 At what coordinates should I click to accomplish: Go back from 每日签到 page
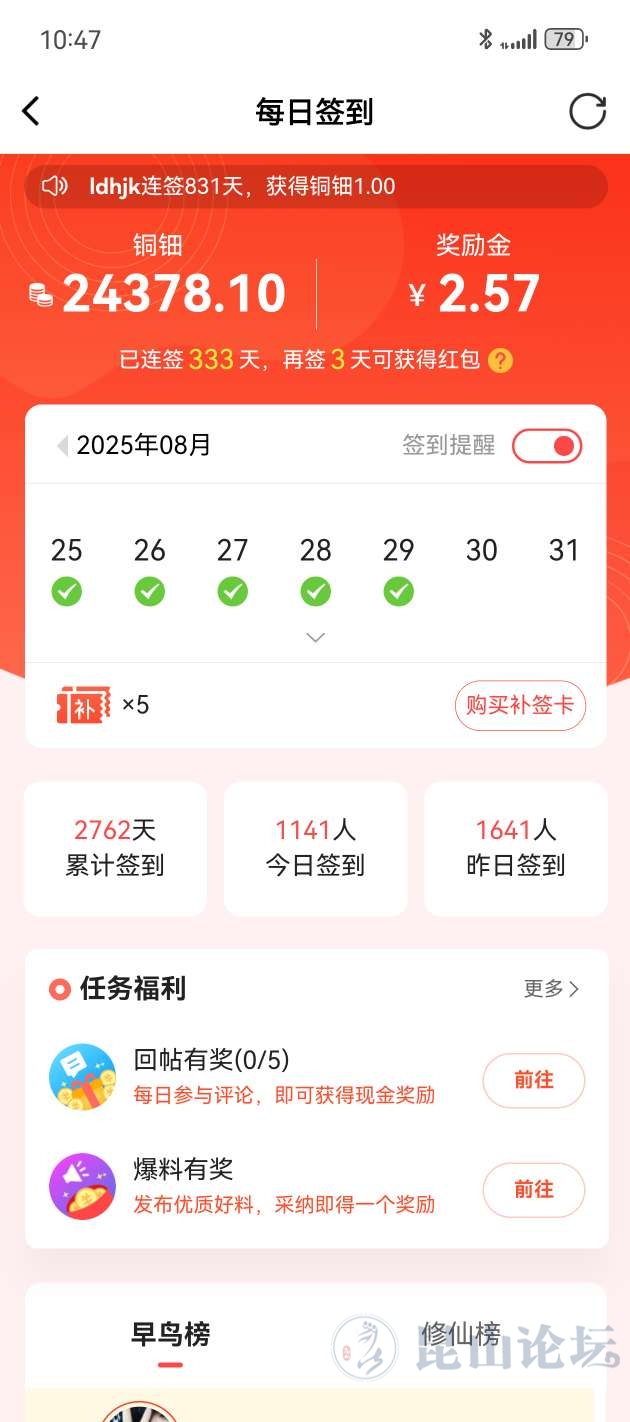[32, 111]
